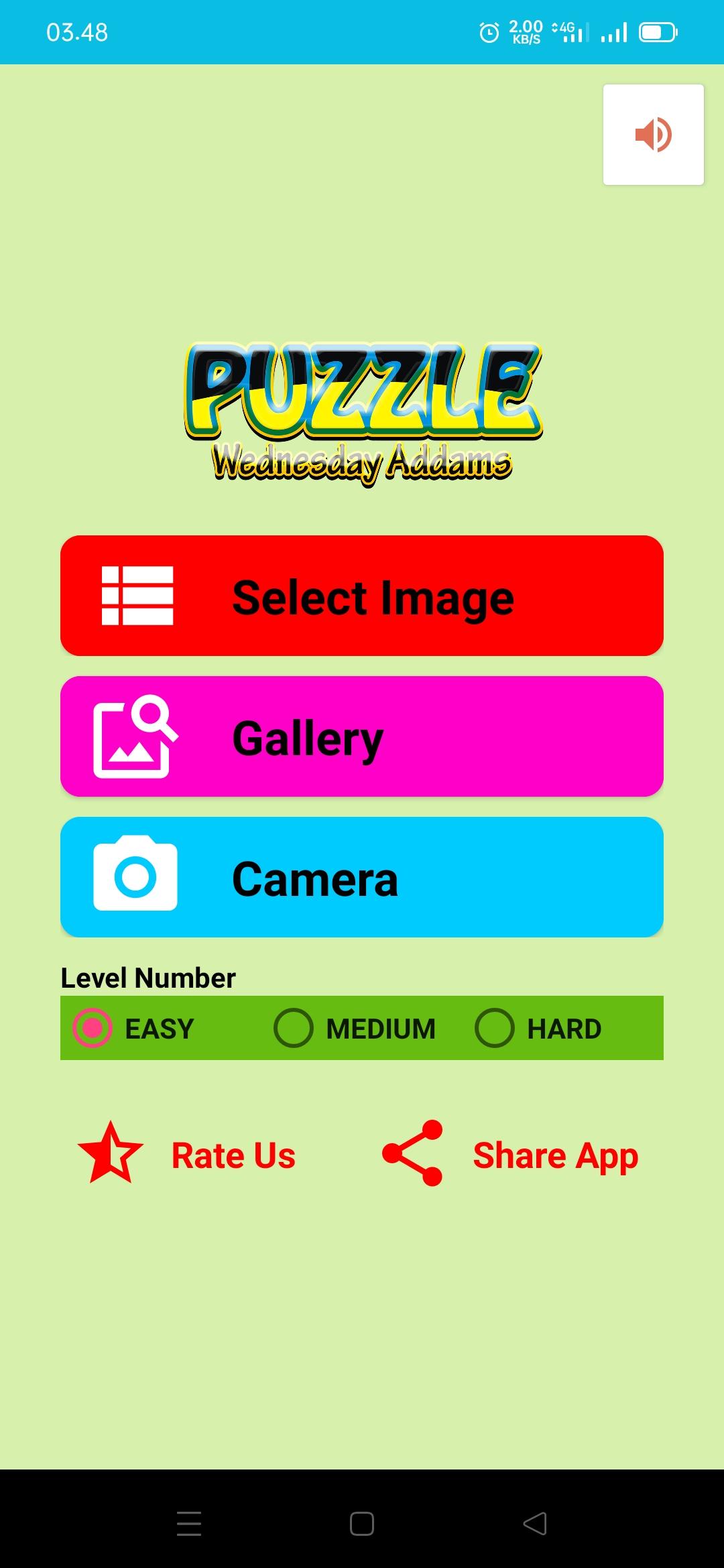Choose a picture from Gallery
Image resolution: width=724 pixels, height=1568 pixels.
coord(362,736)
